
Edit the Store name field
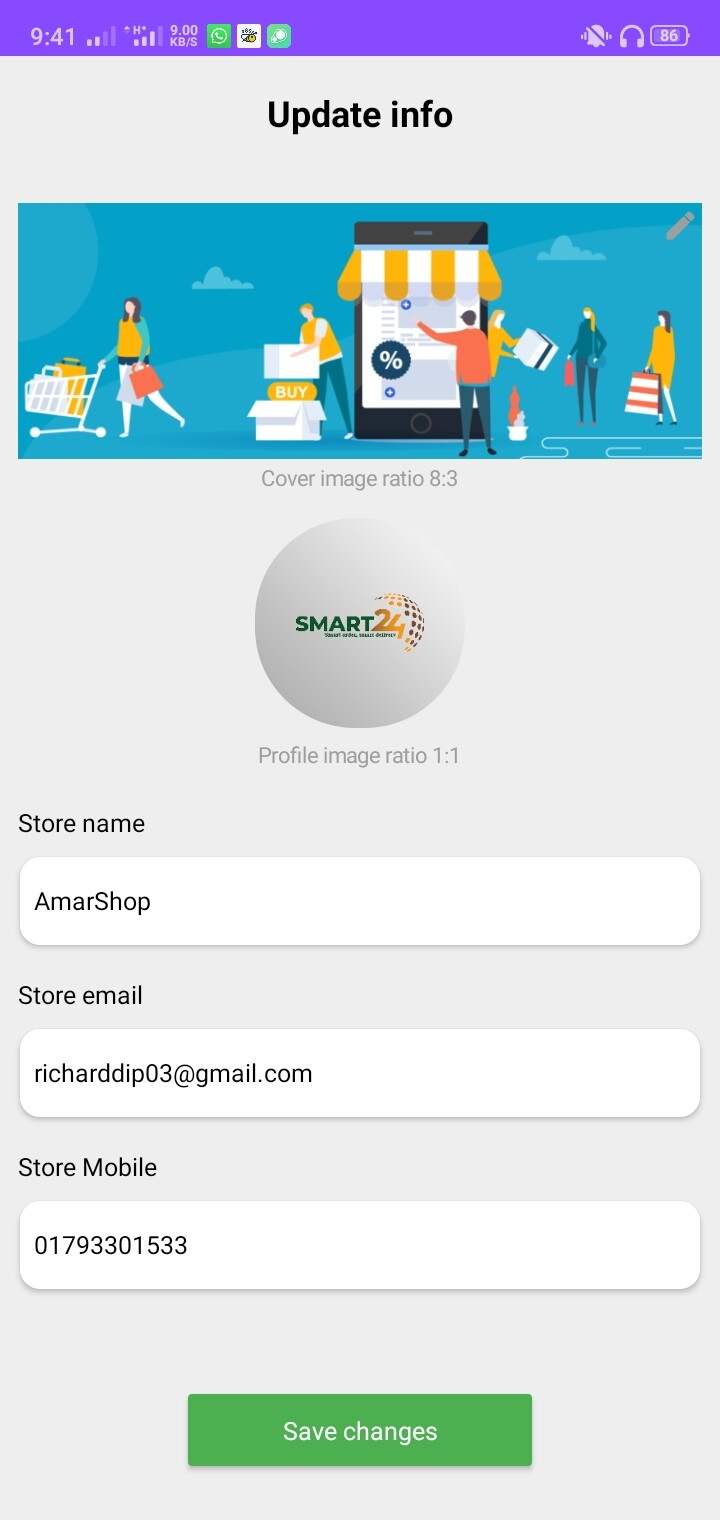tap(360, 901)
